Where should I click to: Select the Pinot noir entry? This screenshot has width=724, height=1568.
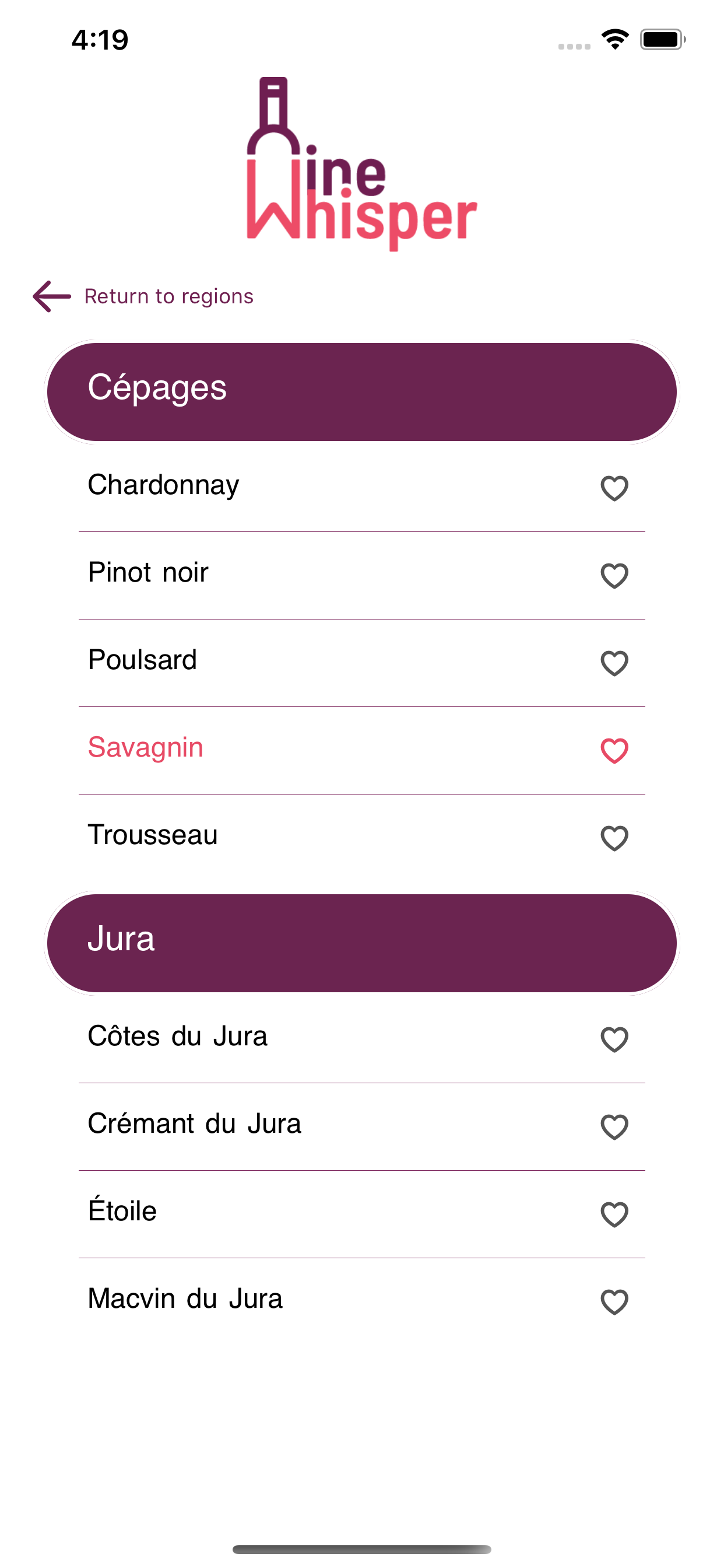pos(149,573)
